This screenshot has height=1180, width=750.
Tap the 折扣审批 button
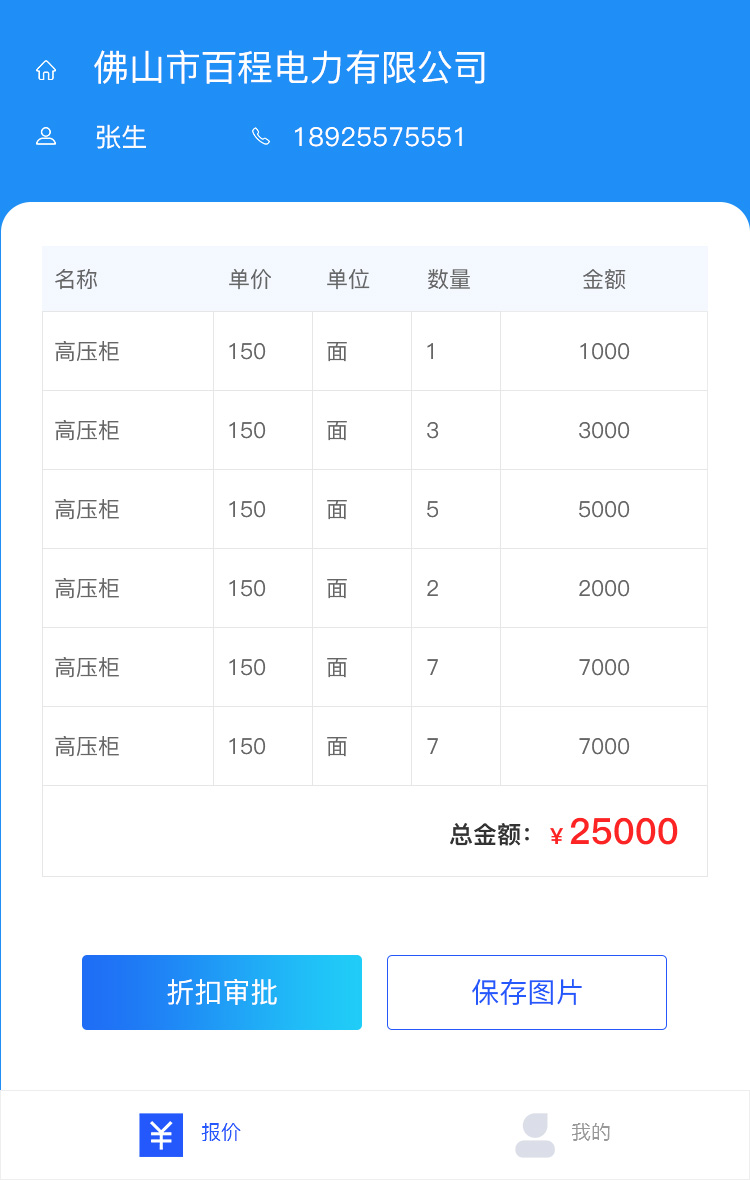pyautogui.click(x=222, y=992)
